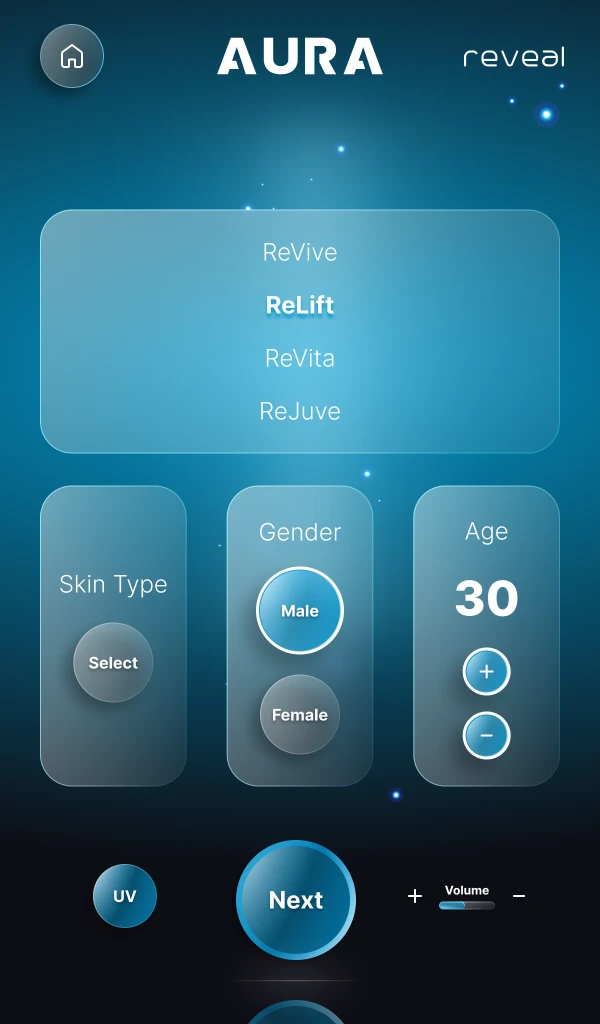The height and width of the screenshot is (1024, 600).
Task: Activate the UV button
Action: coord(125,896)
